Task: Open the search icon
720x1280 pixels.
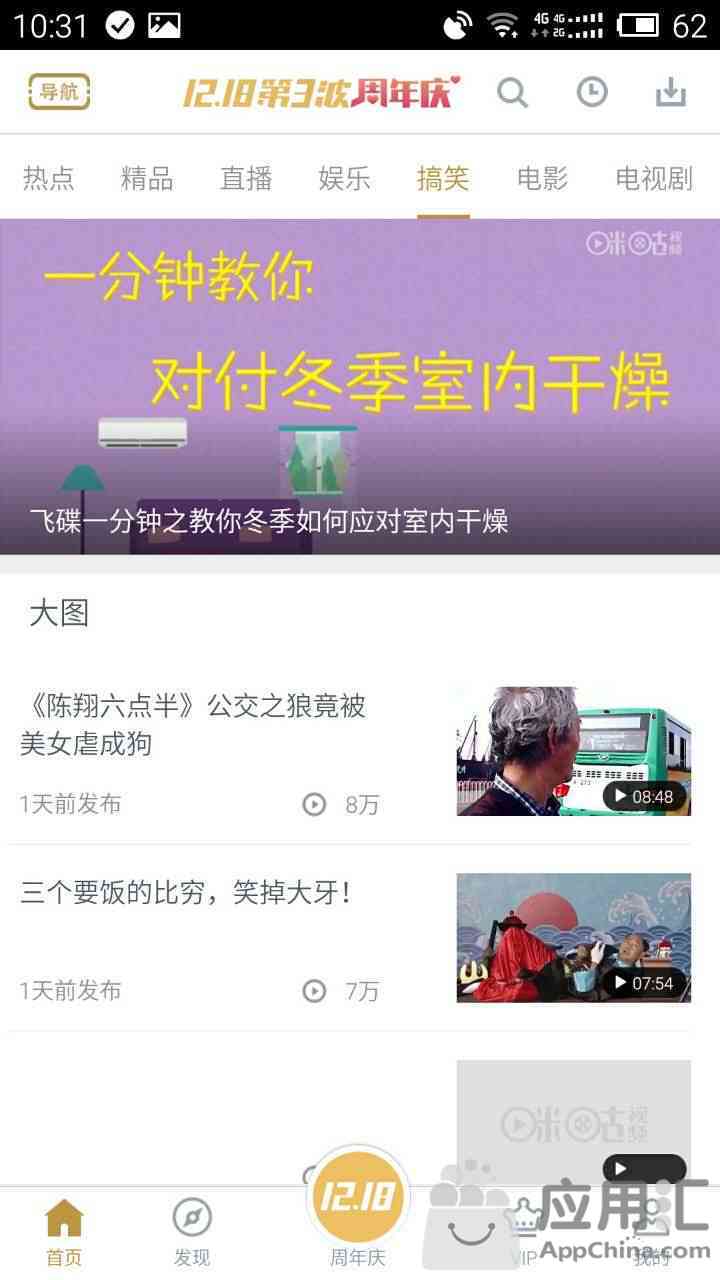Action: pyautogui.click(x=512, y=92)
